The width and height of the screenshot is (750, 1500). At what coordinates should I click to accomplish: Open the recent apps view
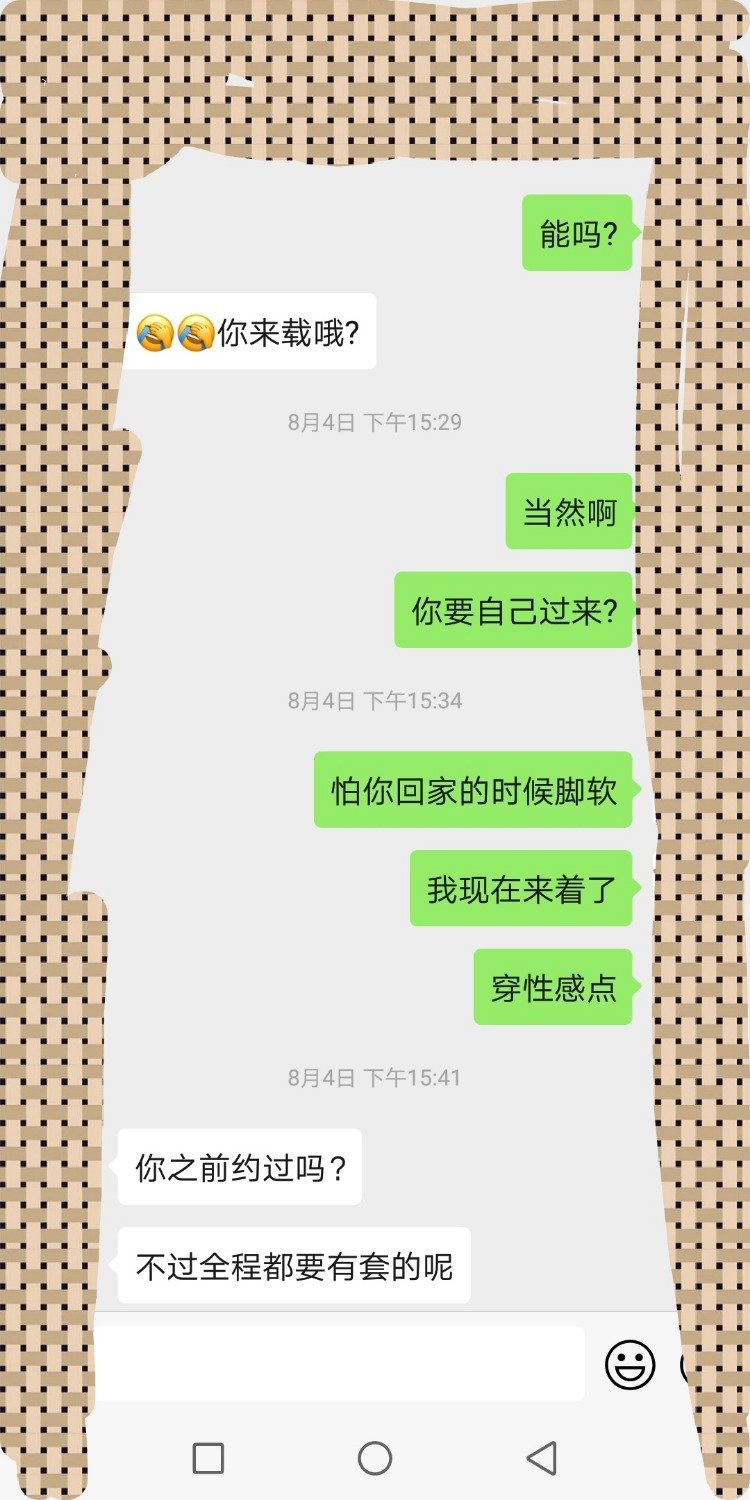[208, 1459]
